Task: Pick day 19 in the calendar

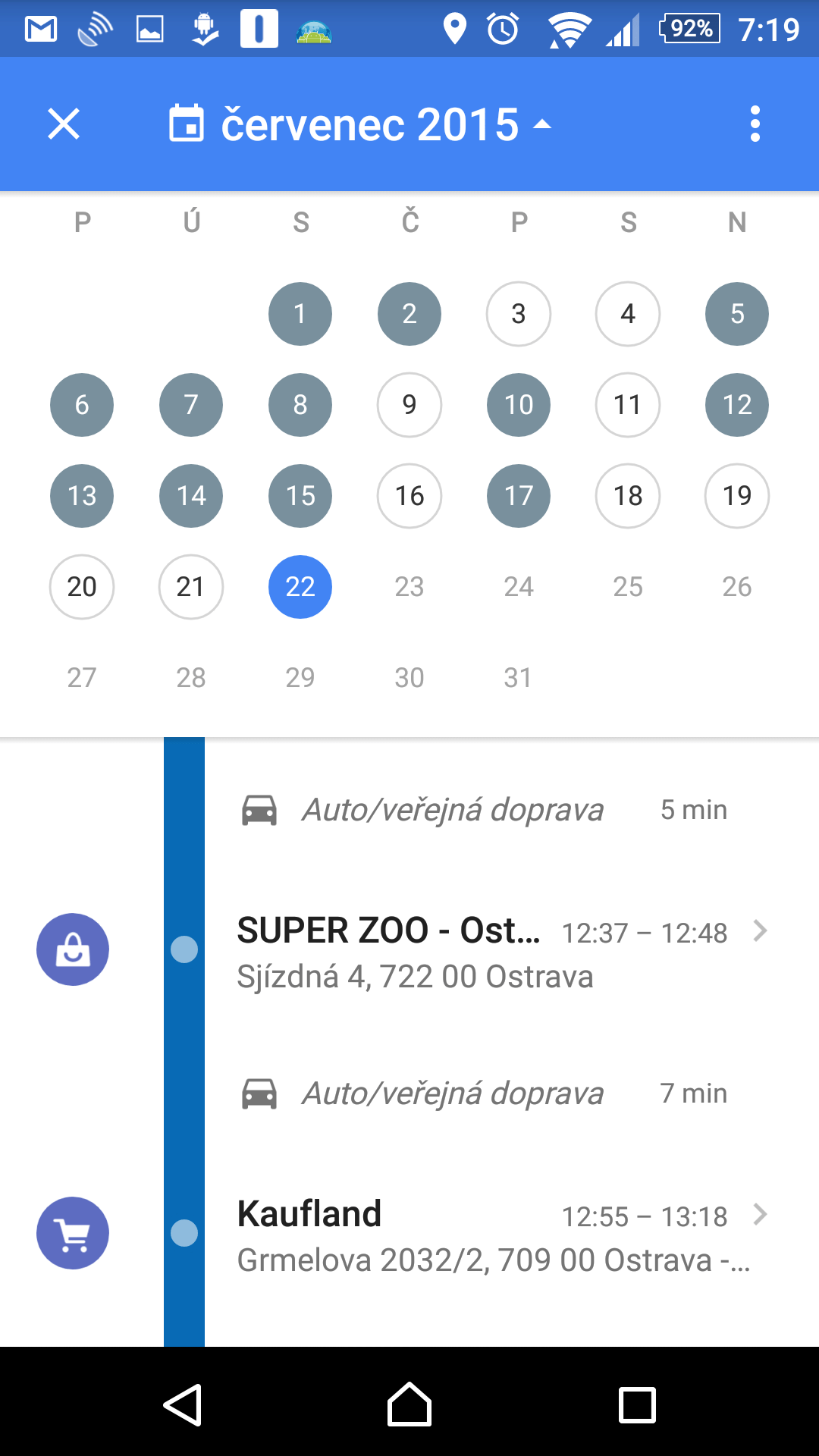Action: (x=737, y=496)
